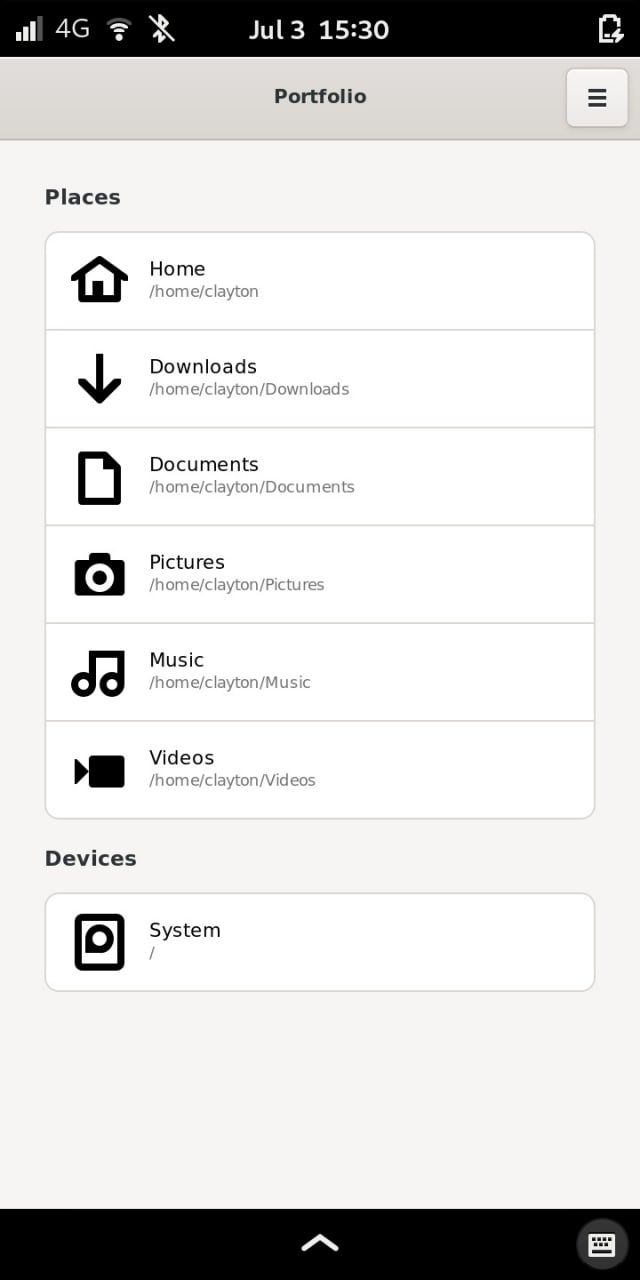This screenshot has height=1280, width=640.
Task: Browse the Documents folder
Action: [x=320, y=476]
